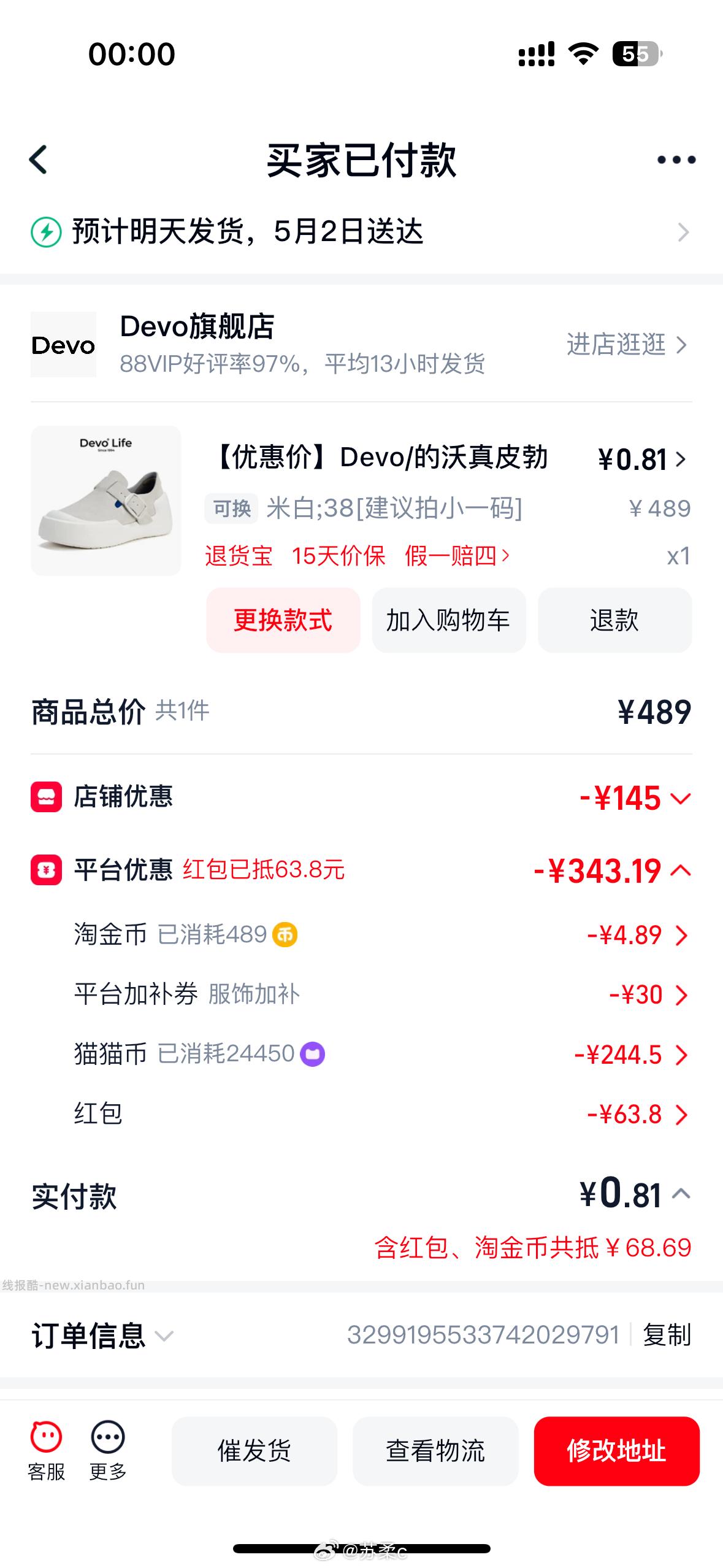This screenshot has width=723, height=1568.
Task: Open the top-right three-dot menu
Action: [x=673, y=158]
